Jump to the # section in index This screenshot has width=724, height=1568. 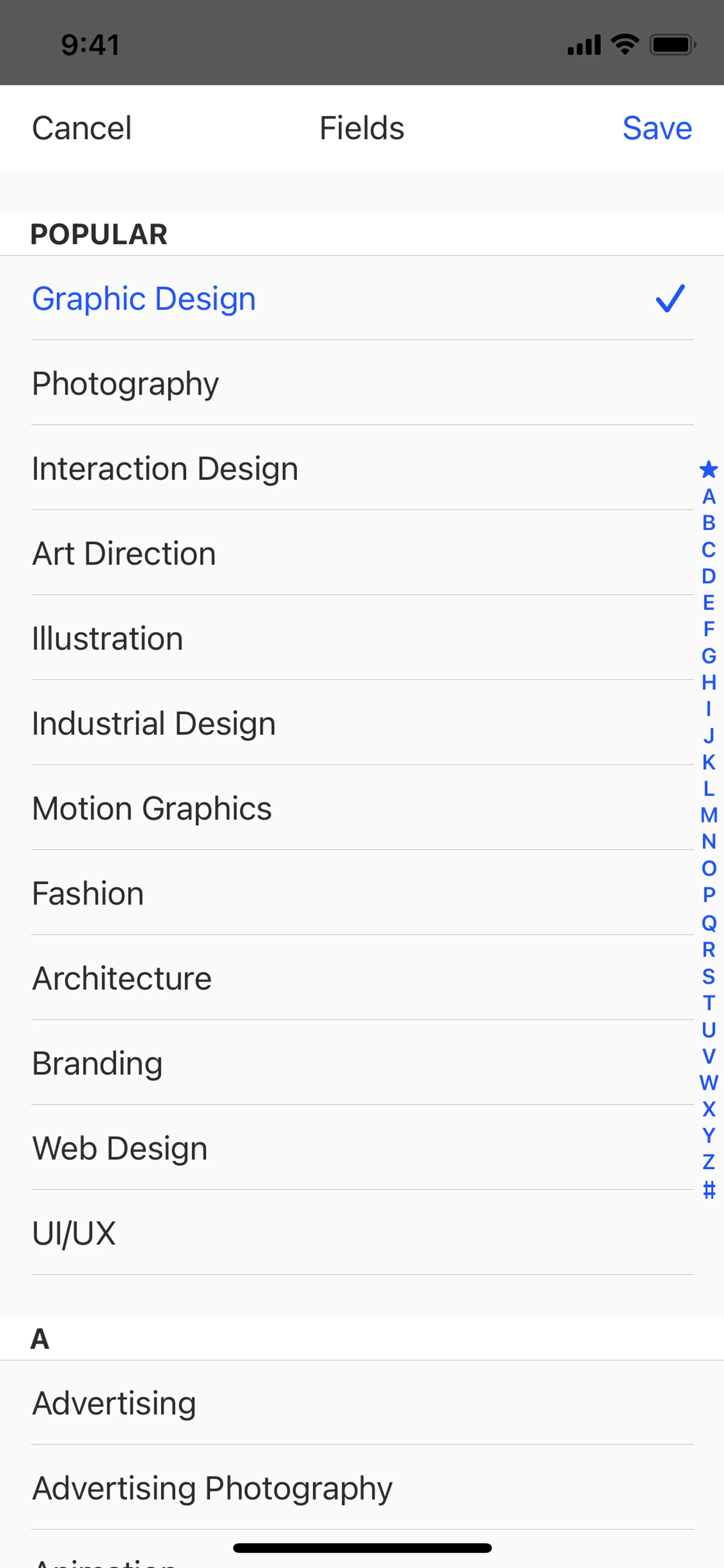click(x=708, y=1189)
